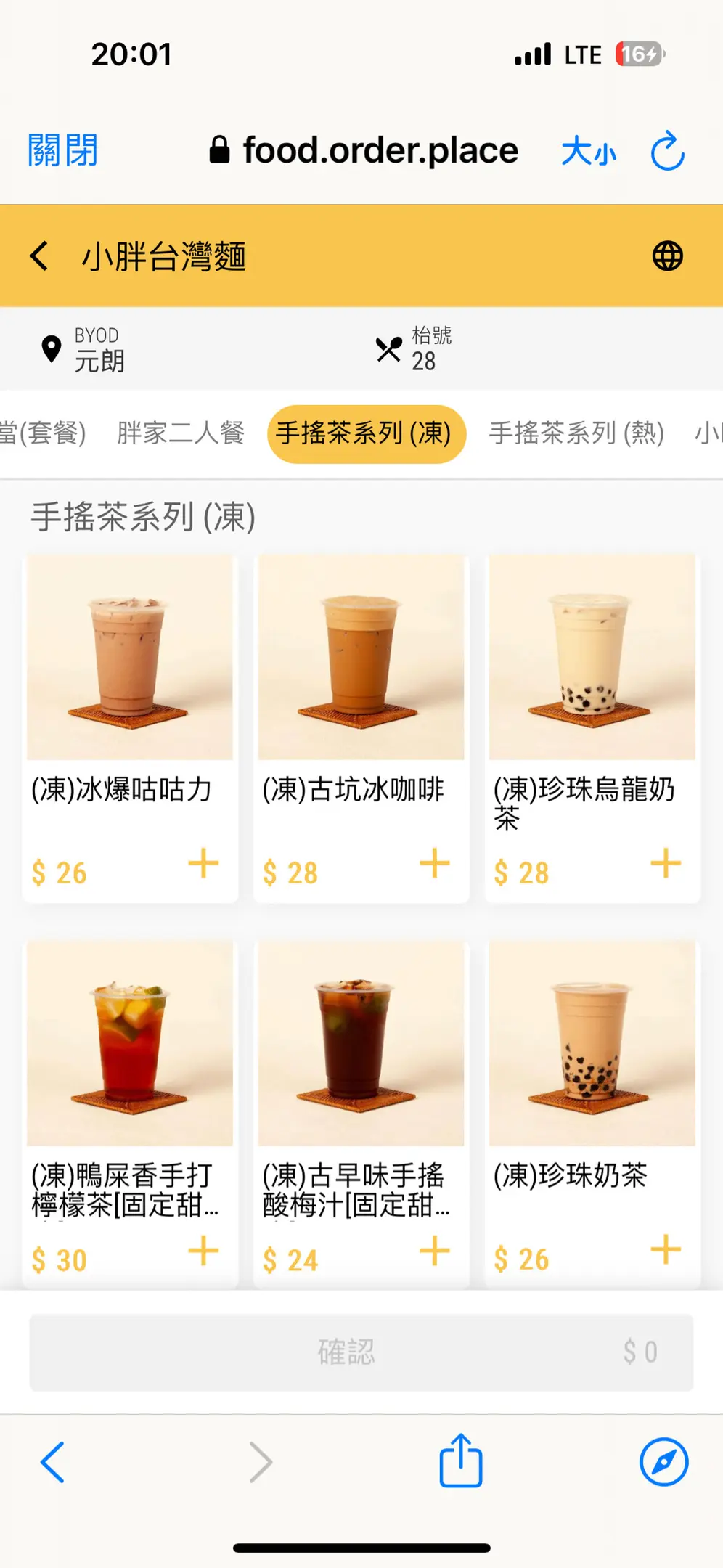723x1568 pixels.
Task: Add (凍)珍珠烏龍奶茶 to the order
Action: tap(665, 863)
